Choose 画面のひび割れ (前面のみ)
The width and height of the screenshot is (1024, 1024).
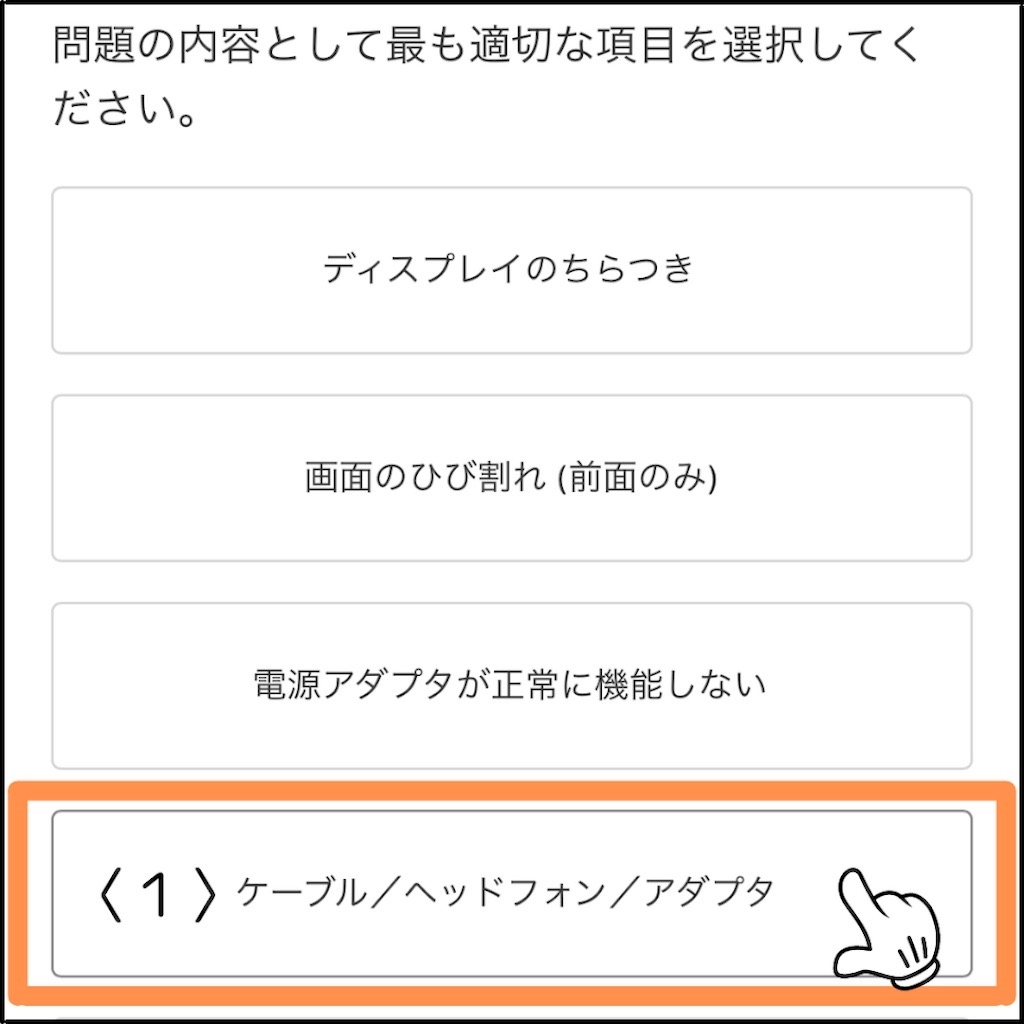(511, 478)
